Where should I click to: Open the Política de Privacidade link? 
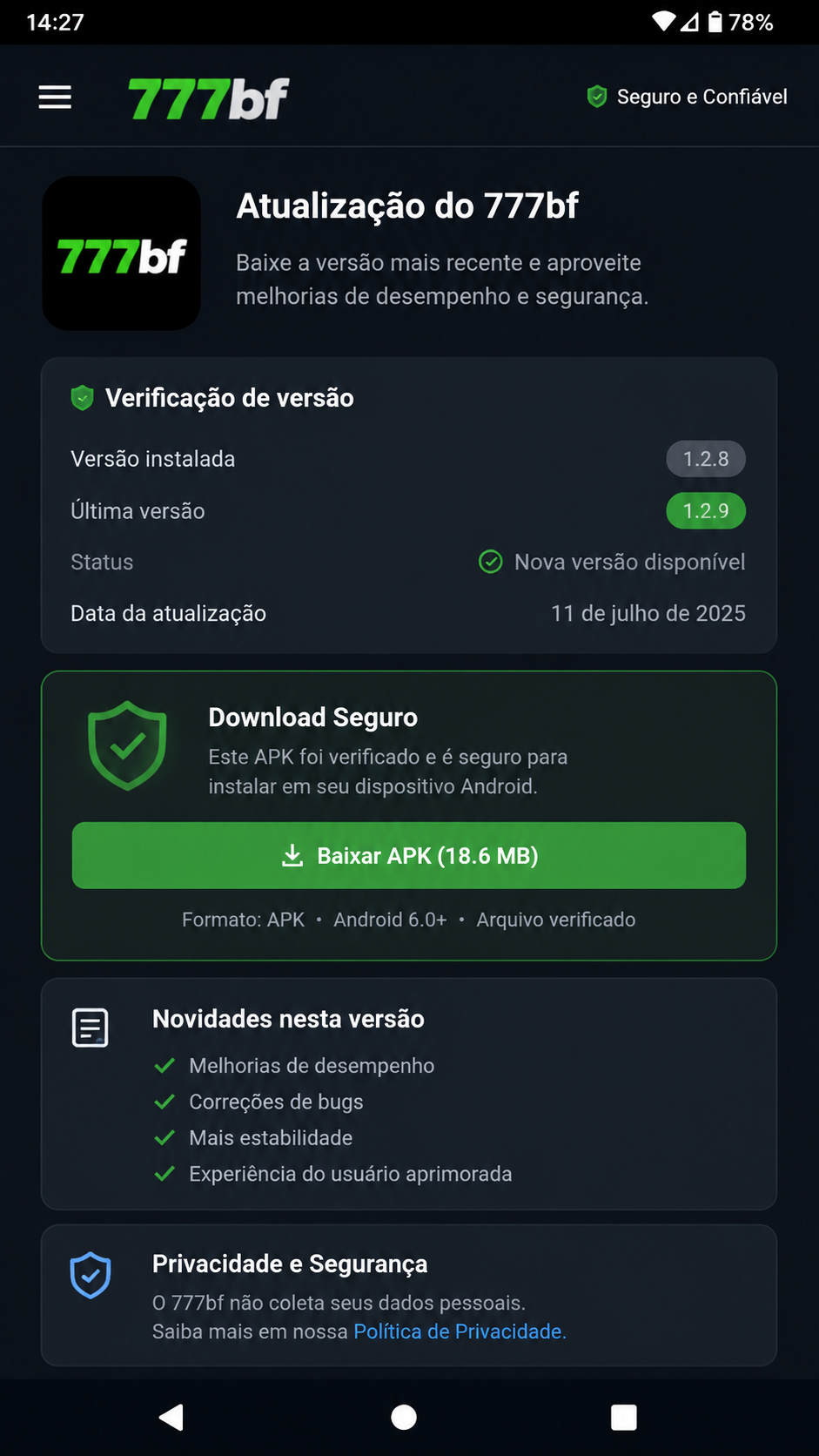click(x=460, y=1331)
